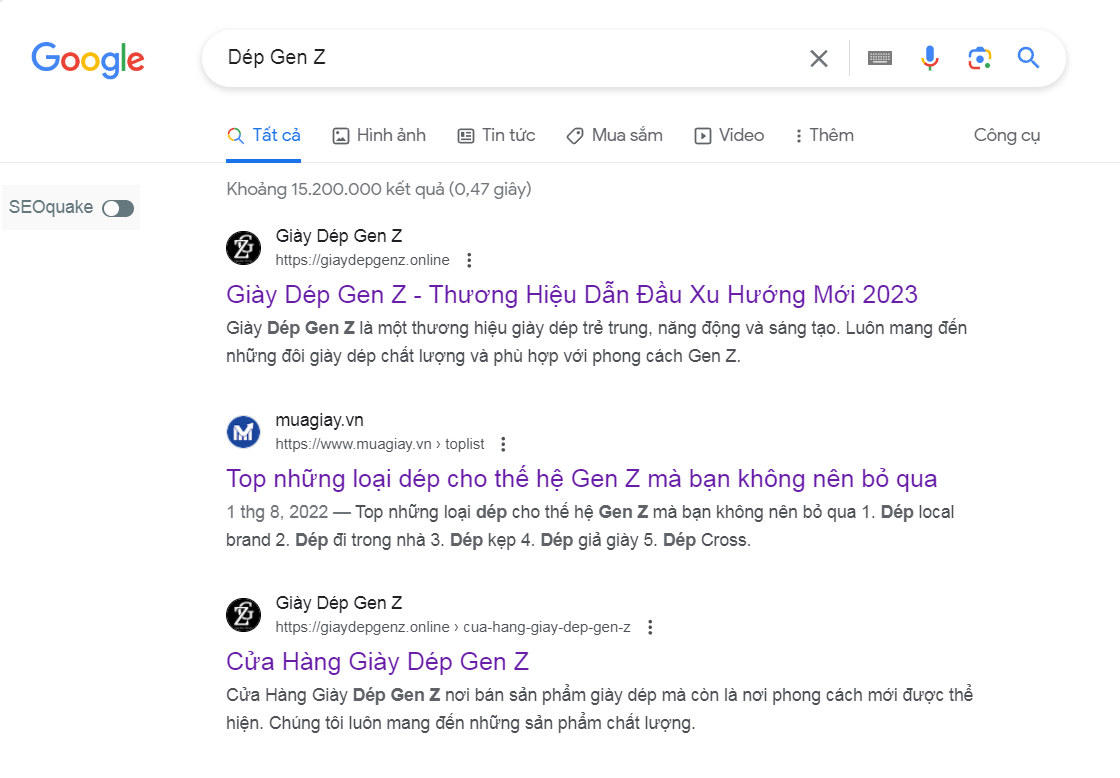Open the Cửa Hàng Giày Dép Gen Z result

[378, 661]
